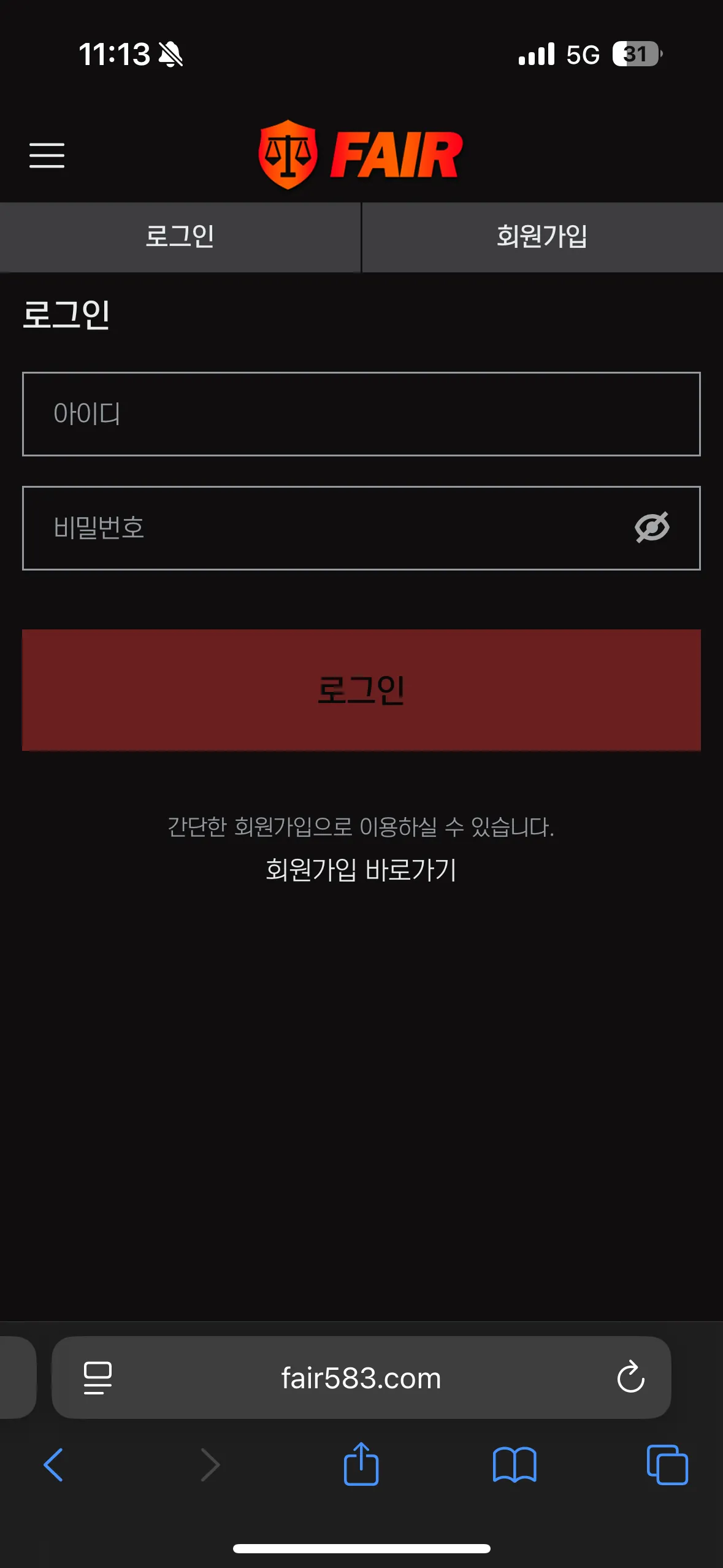Open Safari bookmarks
Image resolution: width=723 pixels, height=1568 pixels.
click(515, 1465)
